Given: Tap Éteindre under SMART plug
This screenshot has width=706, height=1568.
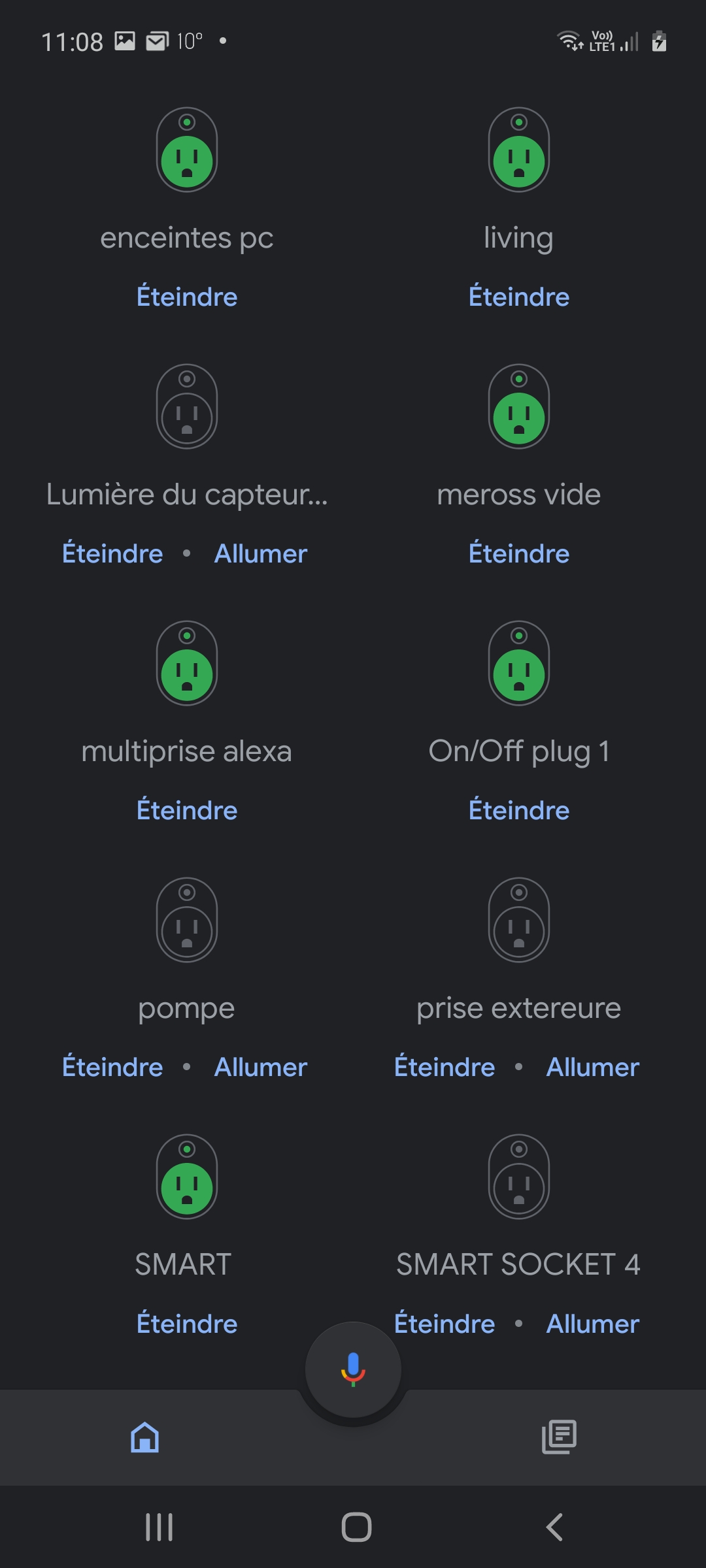Looking at the screenshot, I should pyautogui.click(x=187, y=1324).
